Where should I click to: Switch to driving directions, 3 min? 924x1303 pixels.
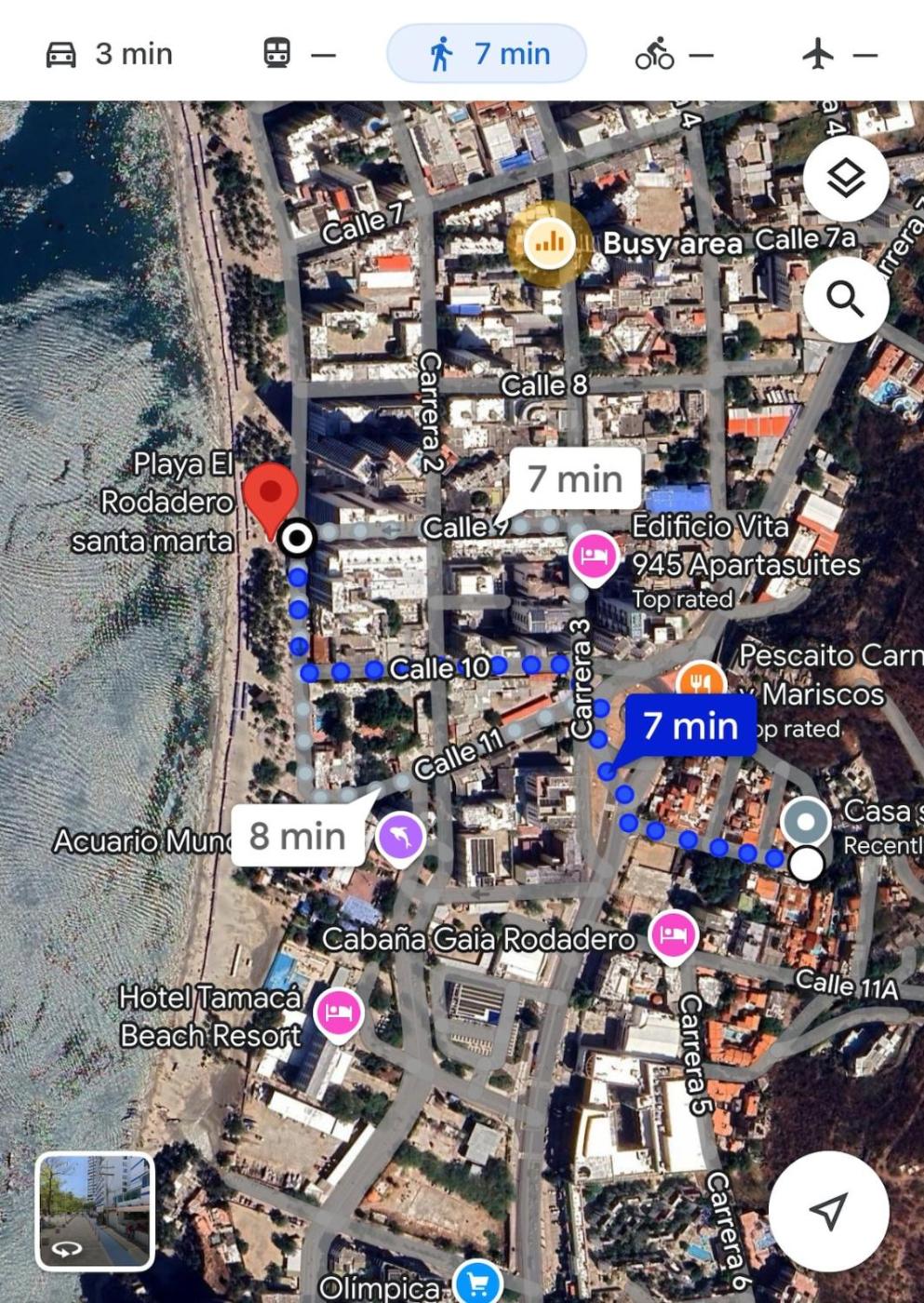tap(110, 54)
